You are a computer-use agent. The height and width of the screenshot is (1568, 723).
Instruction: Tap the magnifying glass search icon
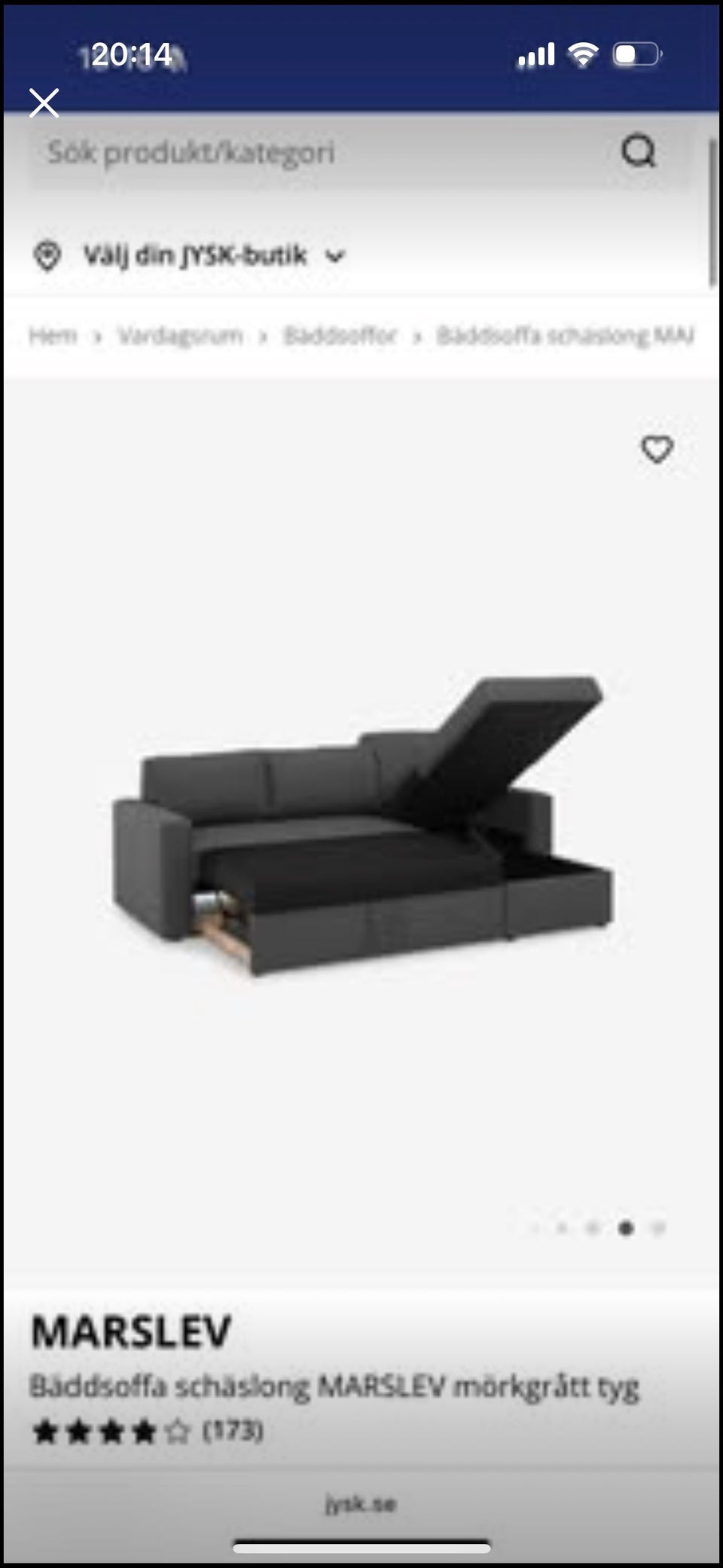click(639, 151)
